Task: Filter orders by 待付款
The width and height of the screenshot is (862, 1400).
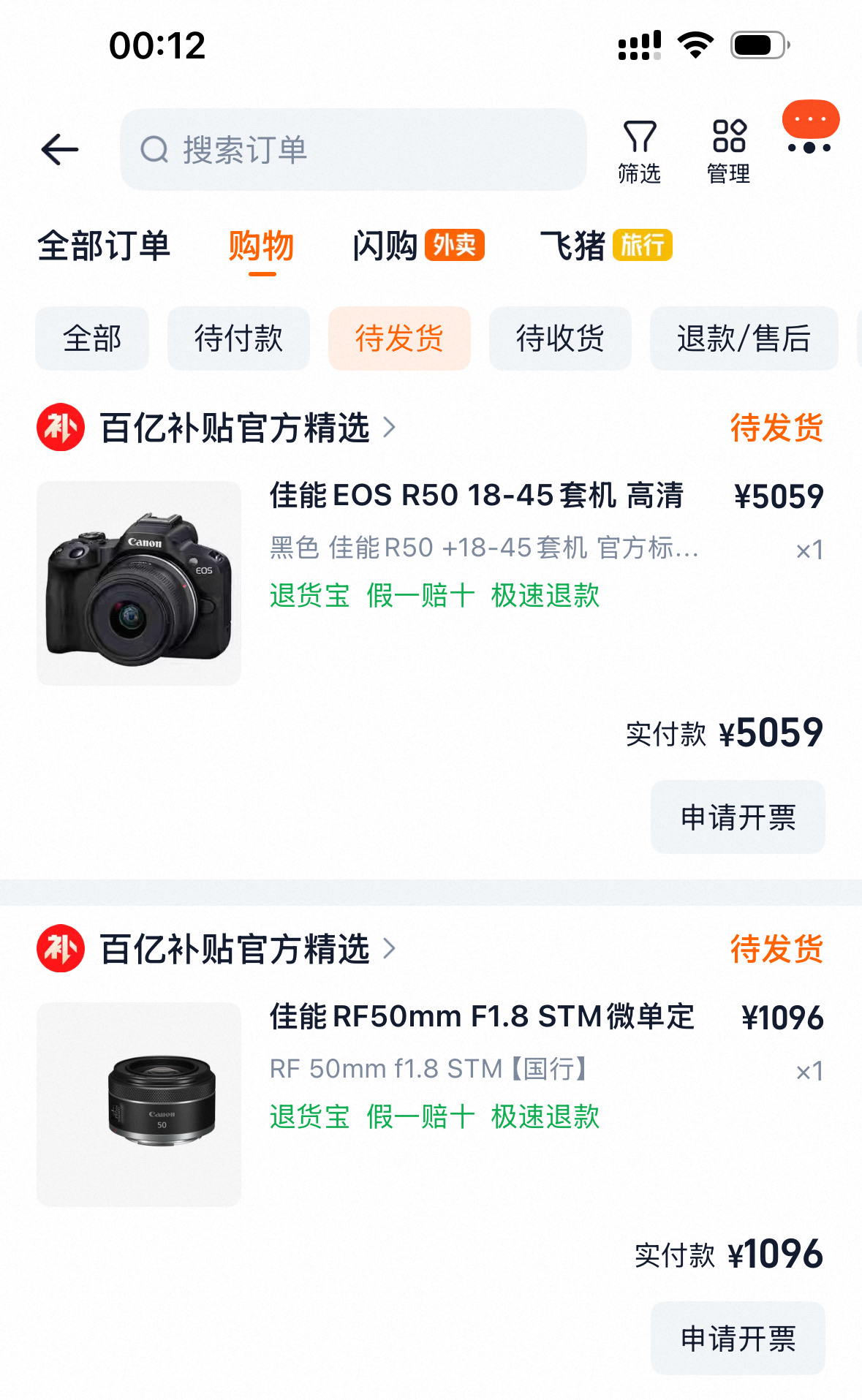Action: pyautogui.click(x=238, y=338)
